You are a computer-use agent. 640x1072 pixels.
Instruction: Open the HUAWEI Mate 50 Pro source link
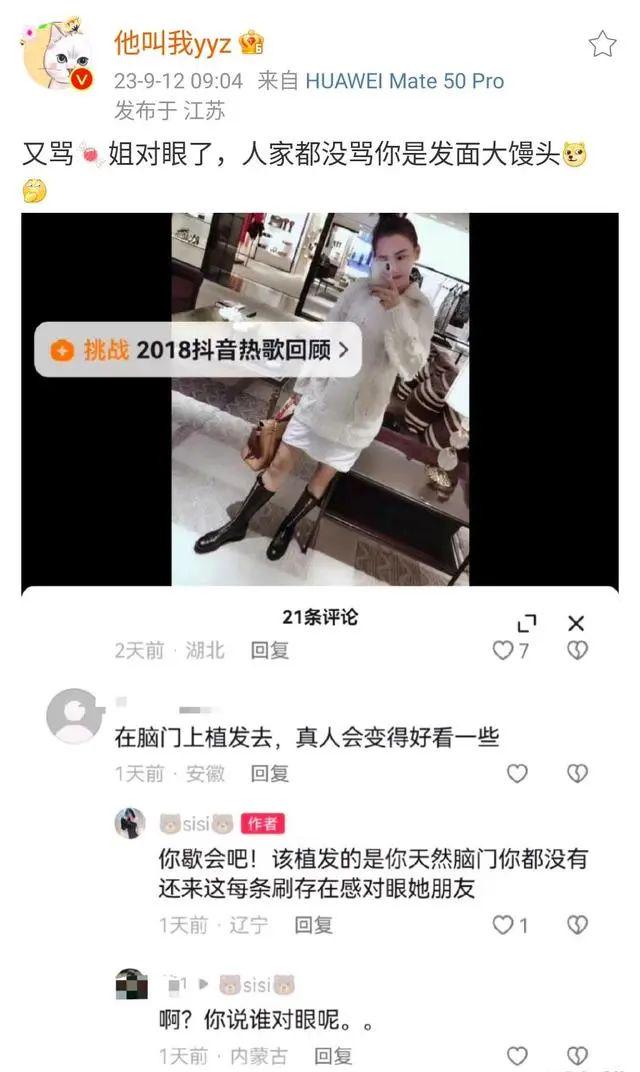(404, 81)
